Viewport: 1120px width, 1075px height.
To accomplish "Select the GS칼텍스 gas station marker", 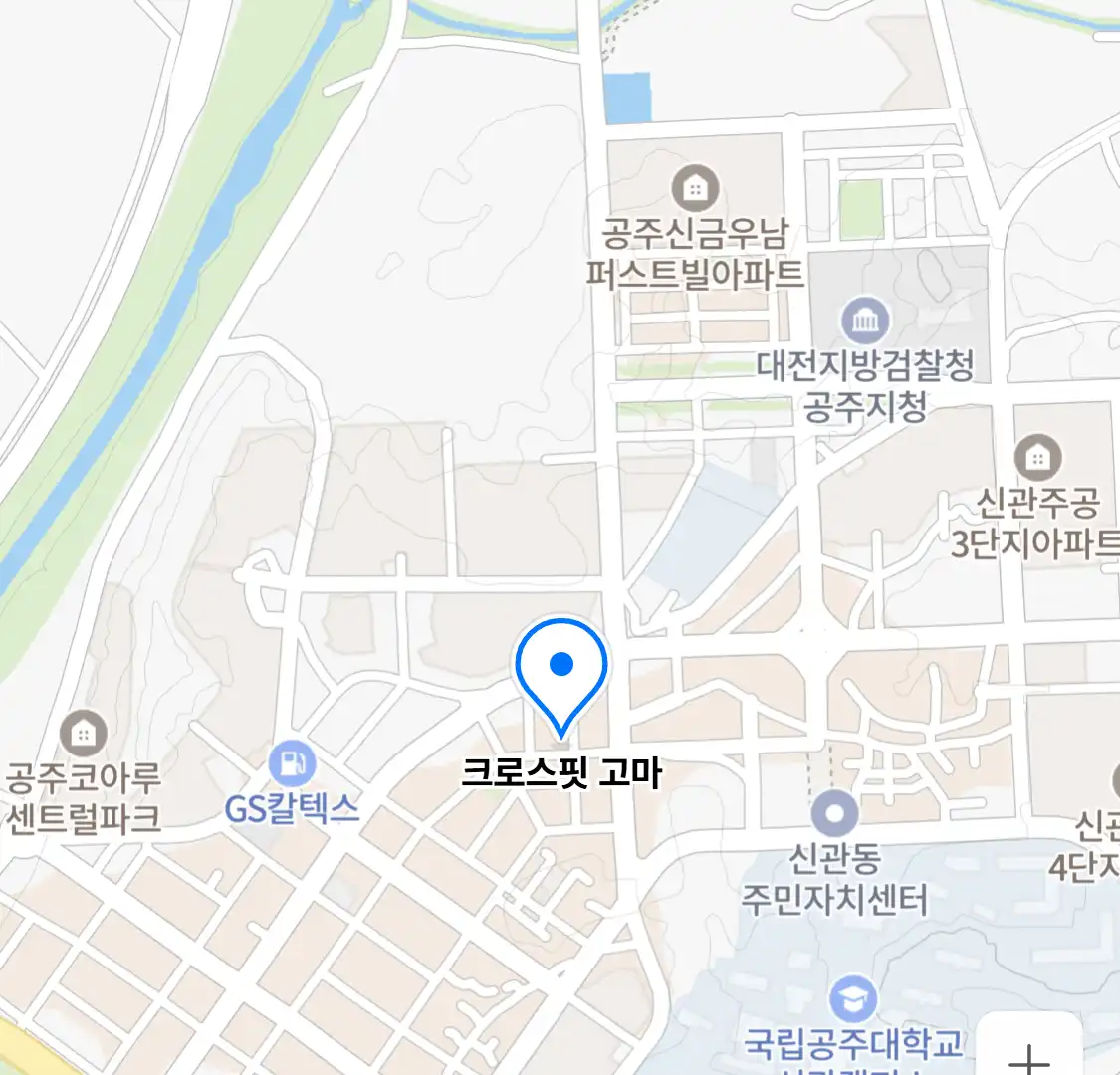I will point(292,764).
